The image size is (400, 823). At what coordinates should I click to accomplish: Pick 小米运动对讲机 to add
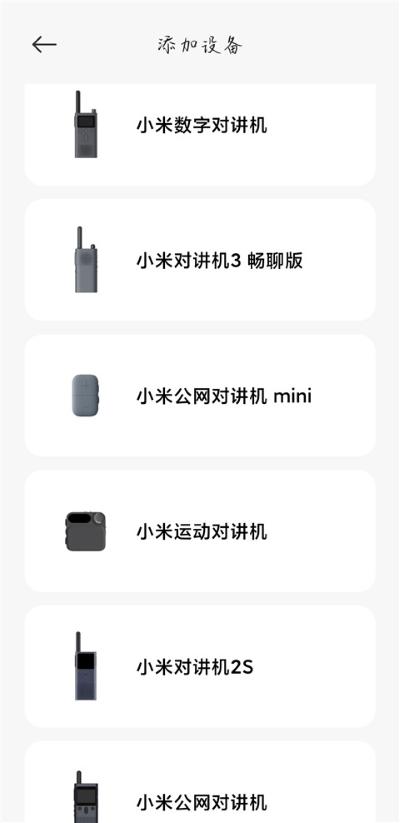[200, 531]
